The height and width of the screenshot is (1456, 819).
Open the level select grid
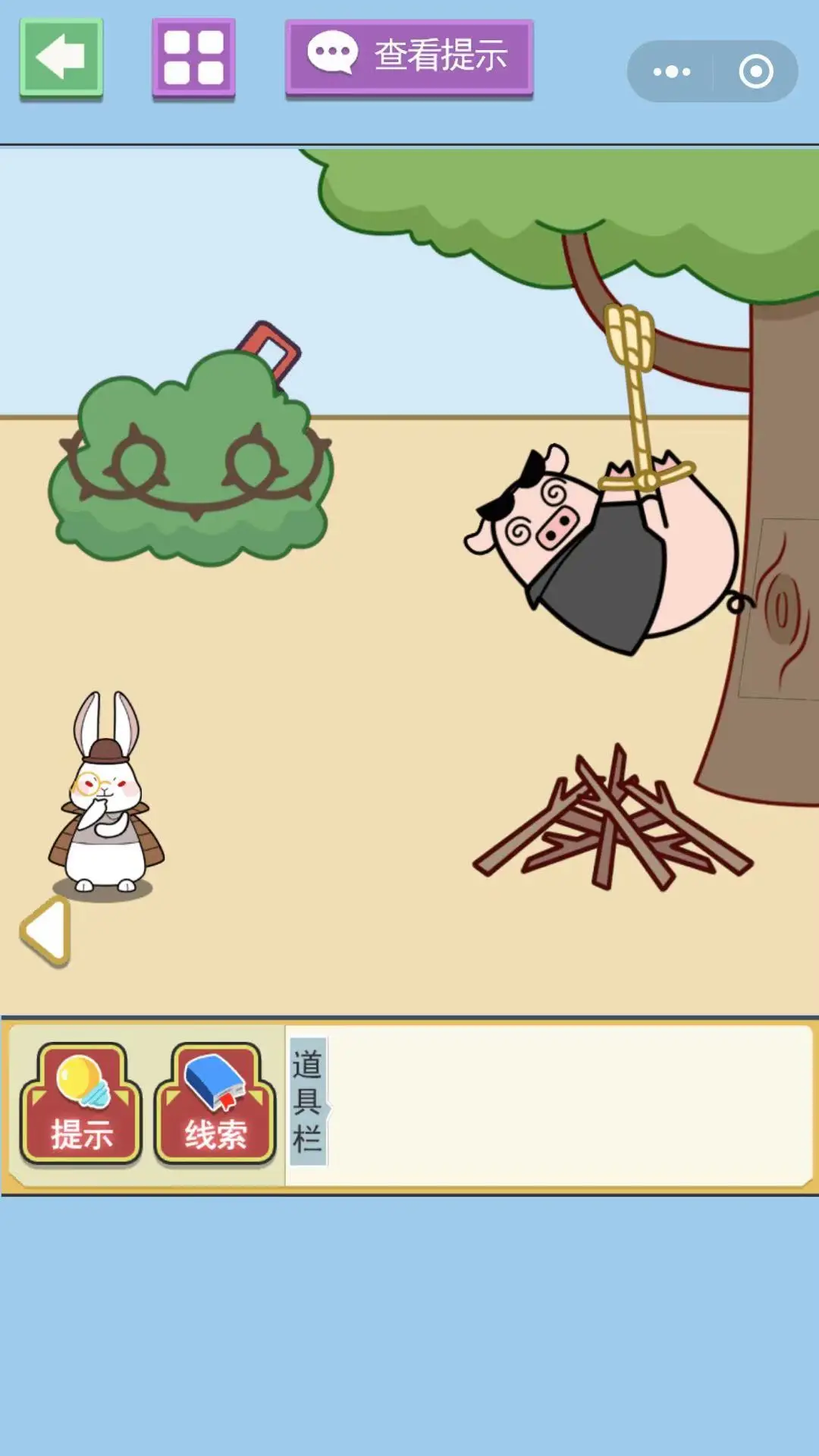click(193, 58)
